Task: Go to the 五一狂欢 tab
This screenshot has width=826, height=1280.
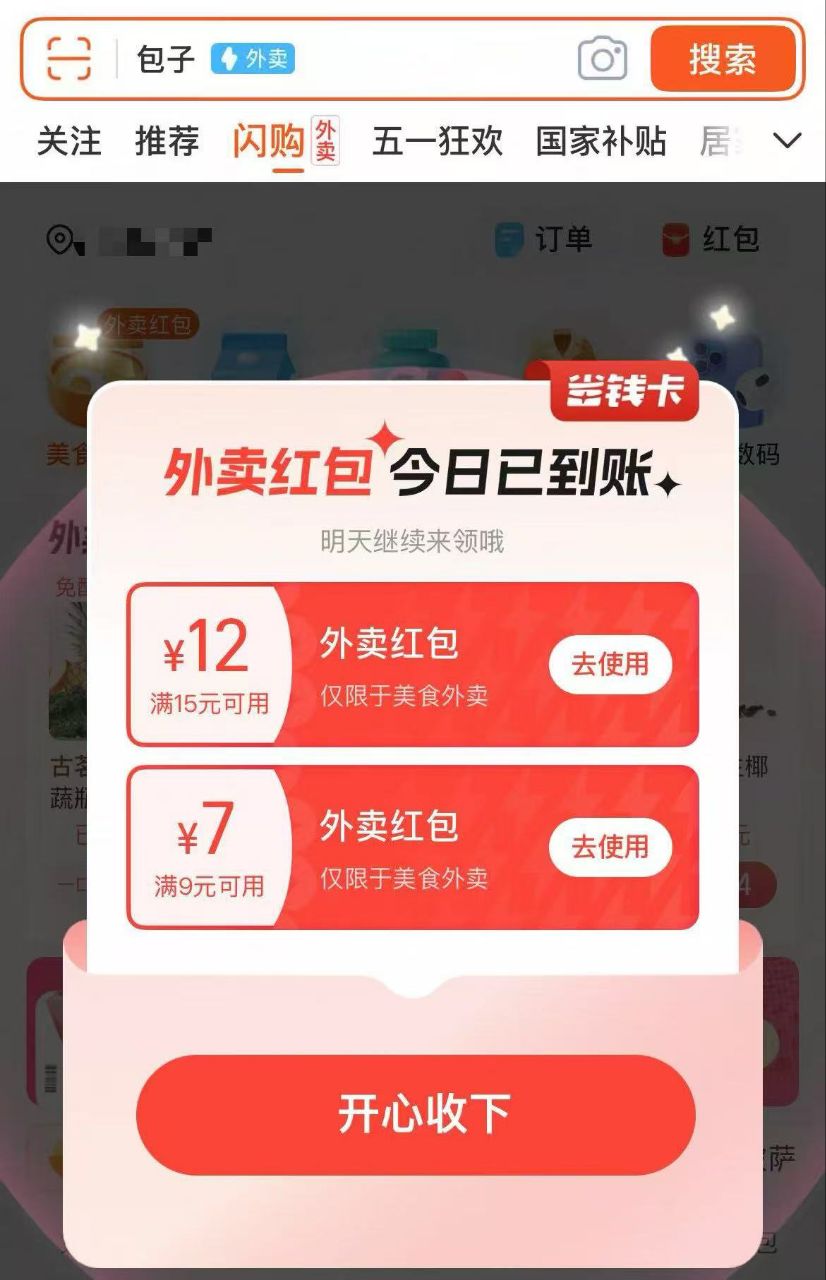Action: click(x=437, y=141)
